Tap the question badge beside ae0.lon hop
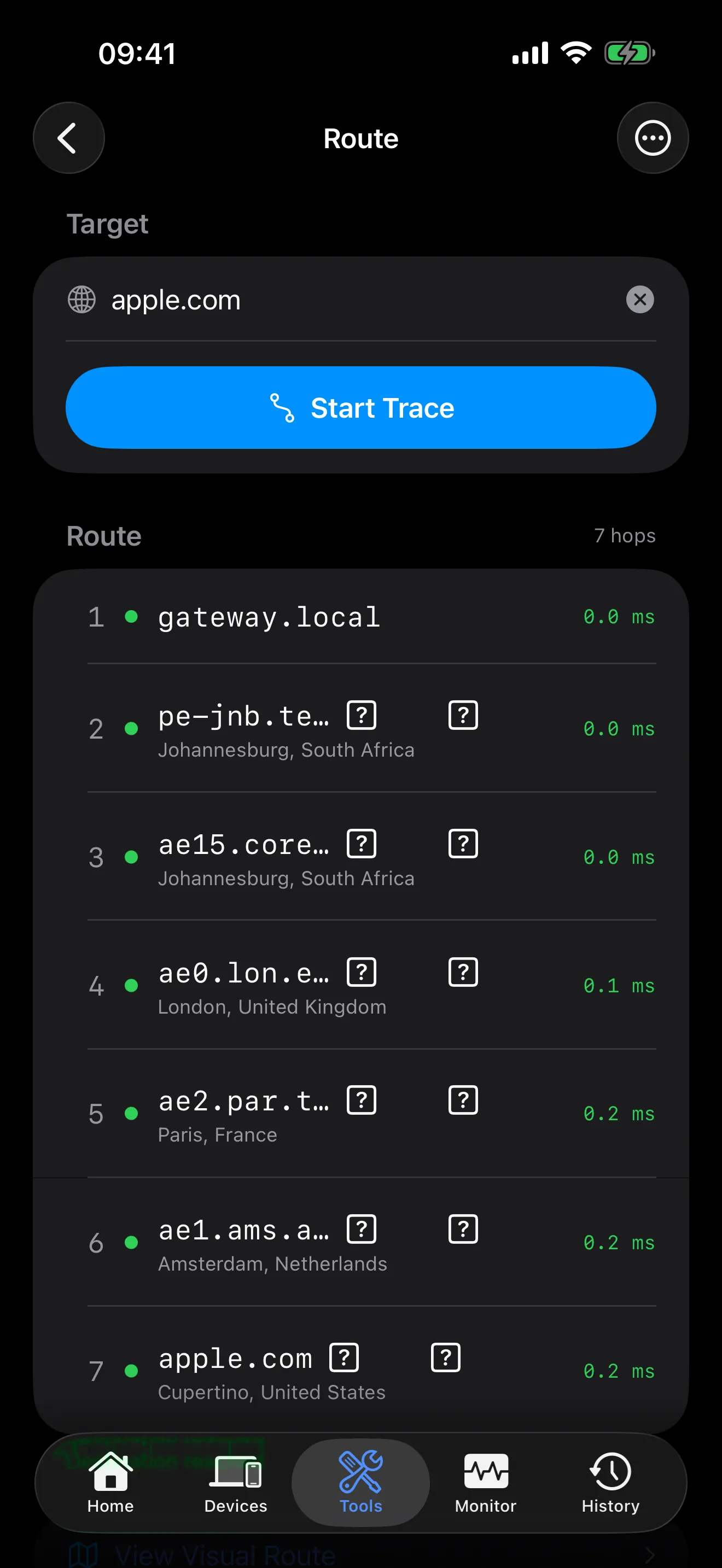Image resolution: width=722 pixels, height=1568 pixels. click(x=360, y=972)
